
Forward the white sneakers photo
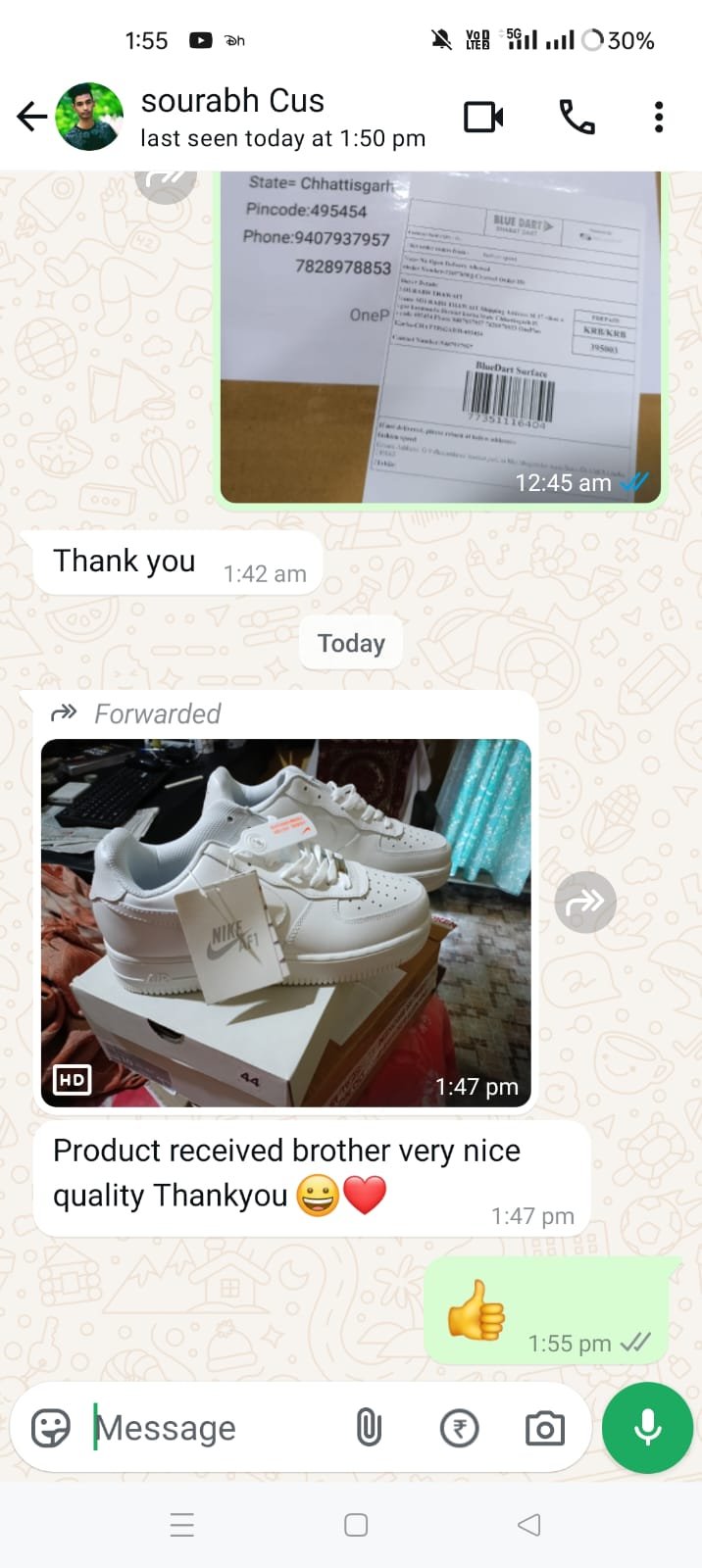[585, 902]
